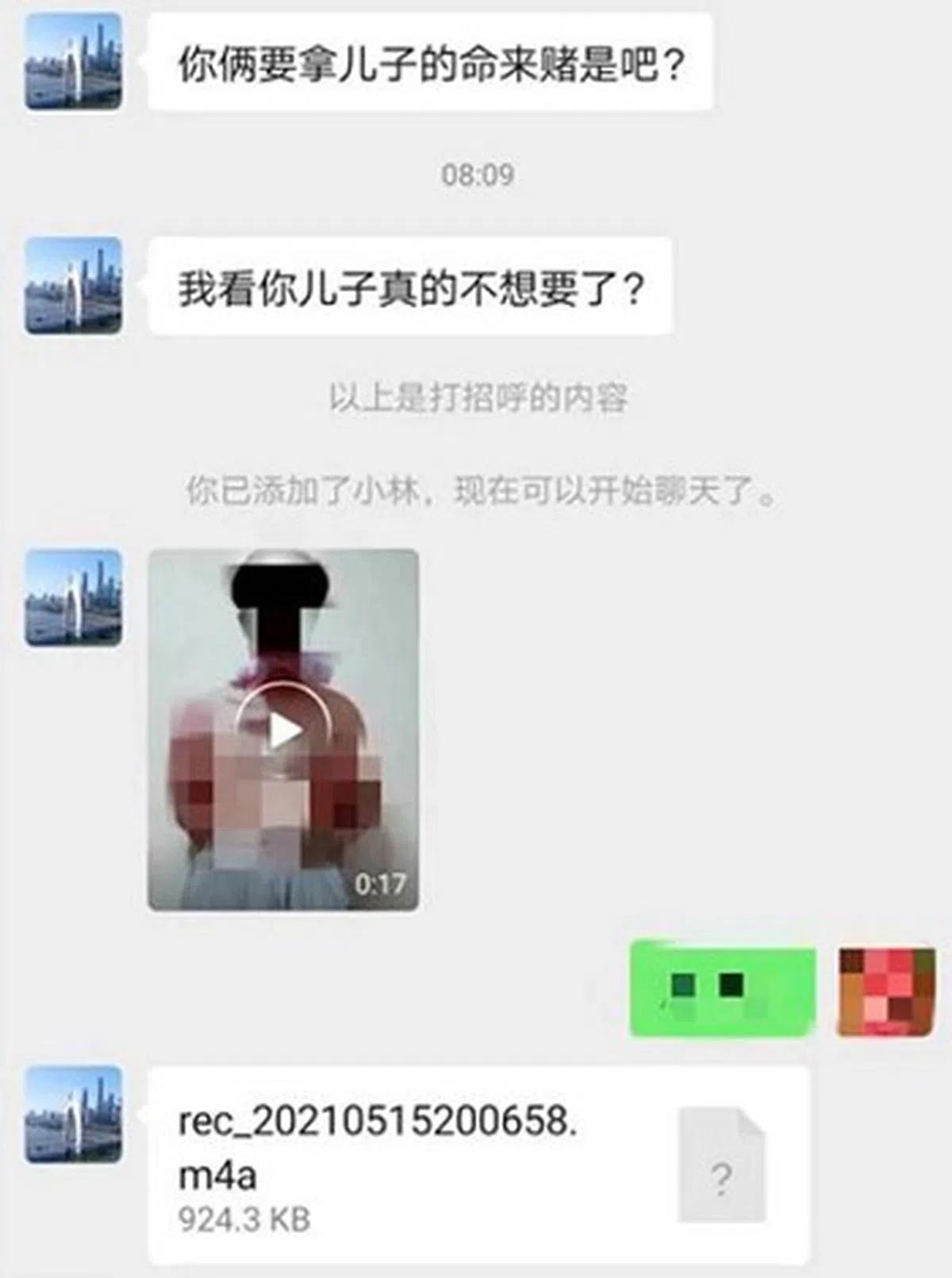Open the sender's avatar beside the video message

(x=74, y=597)
